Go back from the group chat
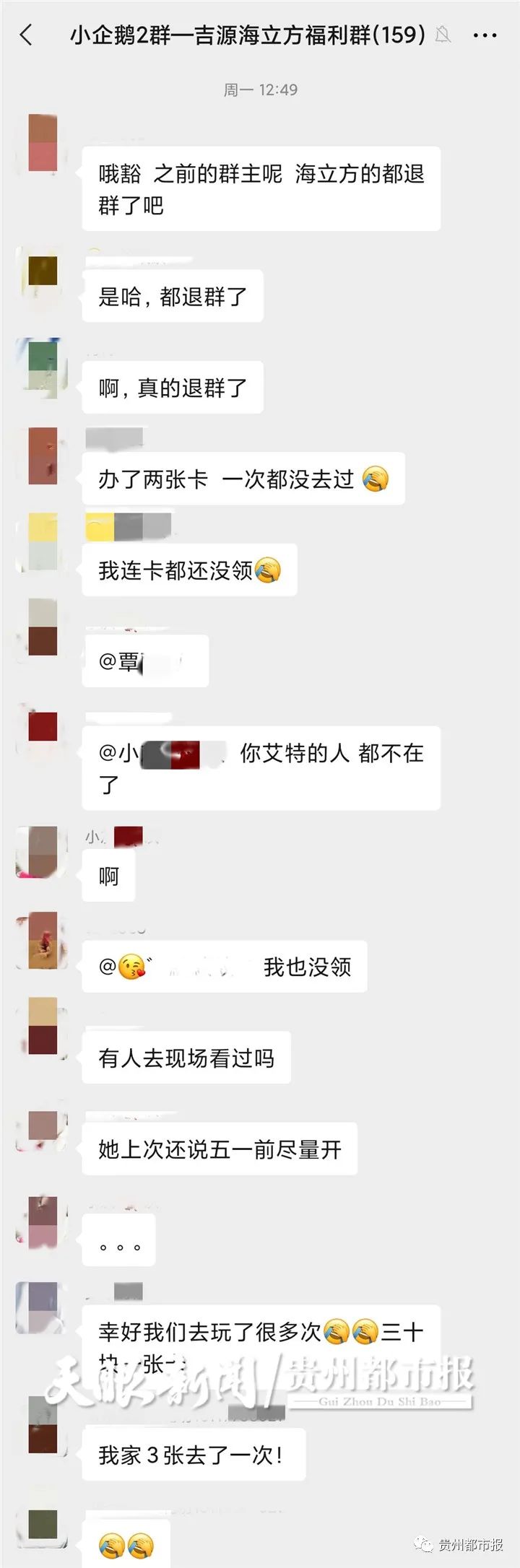This screenshot has height=1568, width=520. [27, 35]
